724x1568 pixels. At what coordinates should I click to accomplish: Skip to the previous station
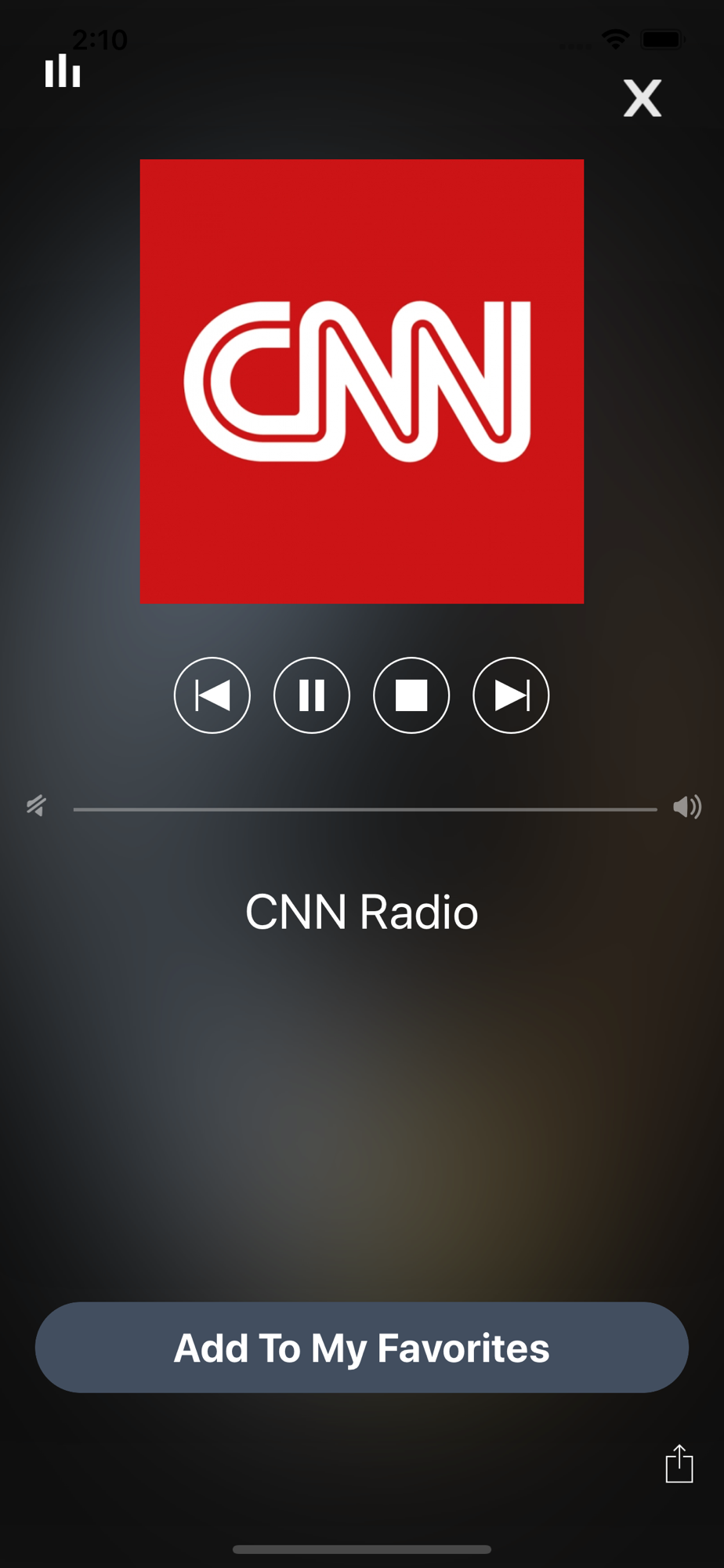click(x=212, y=695)
